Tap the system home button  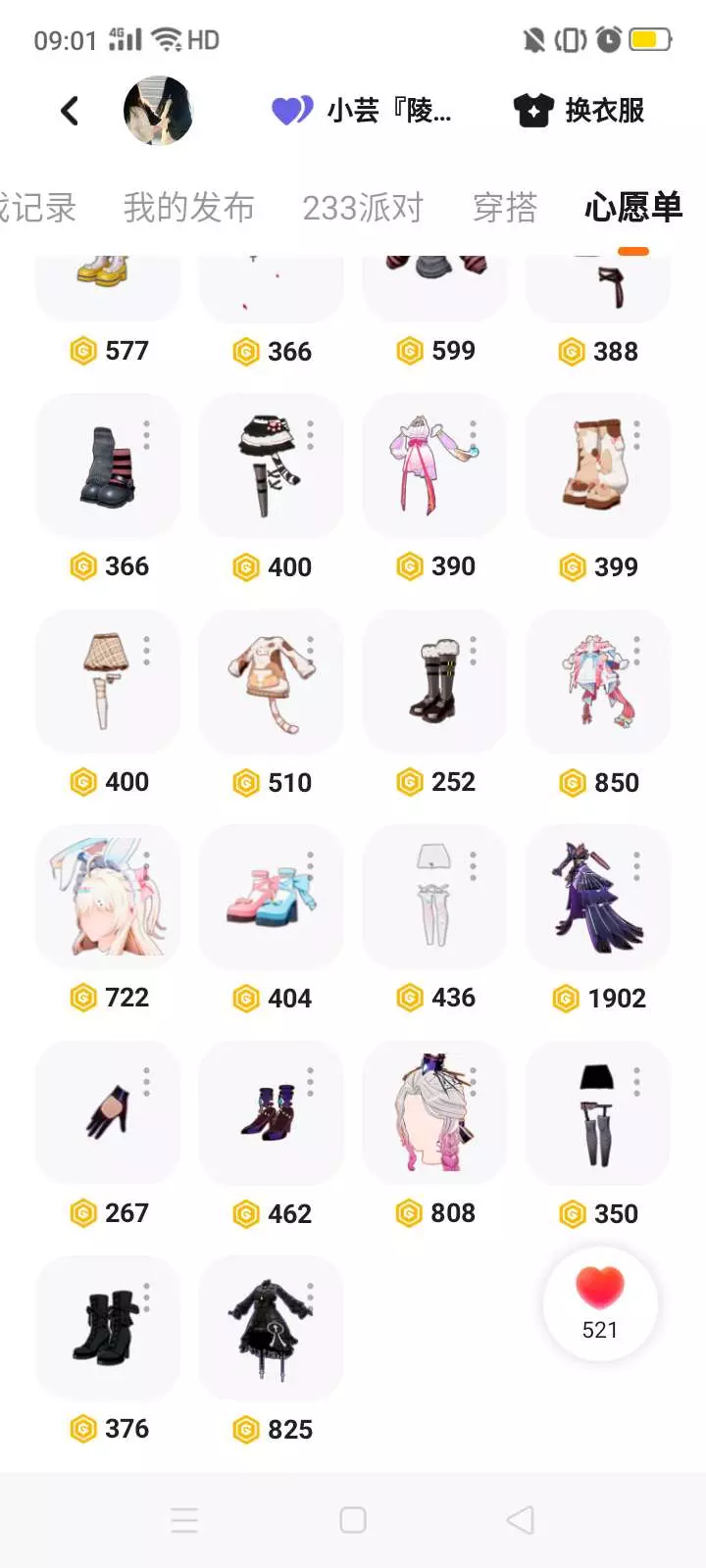coord(353,1520)
